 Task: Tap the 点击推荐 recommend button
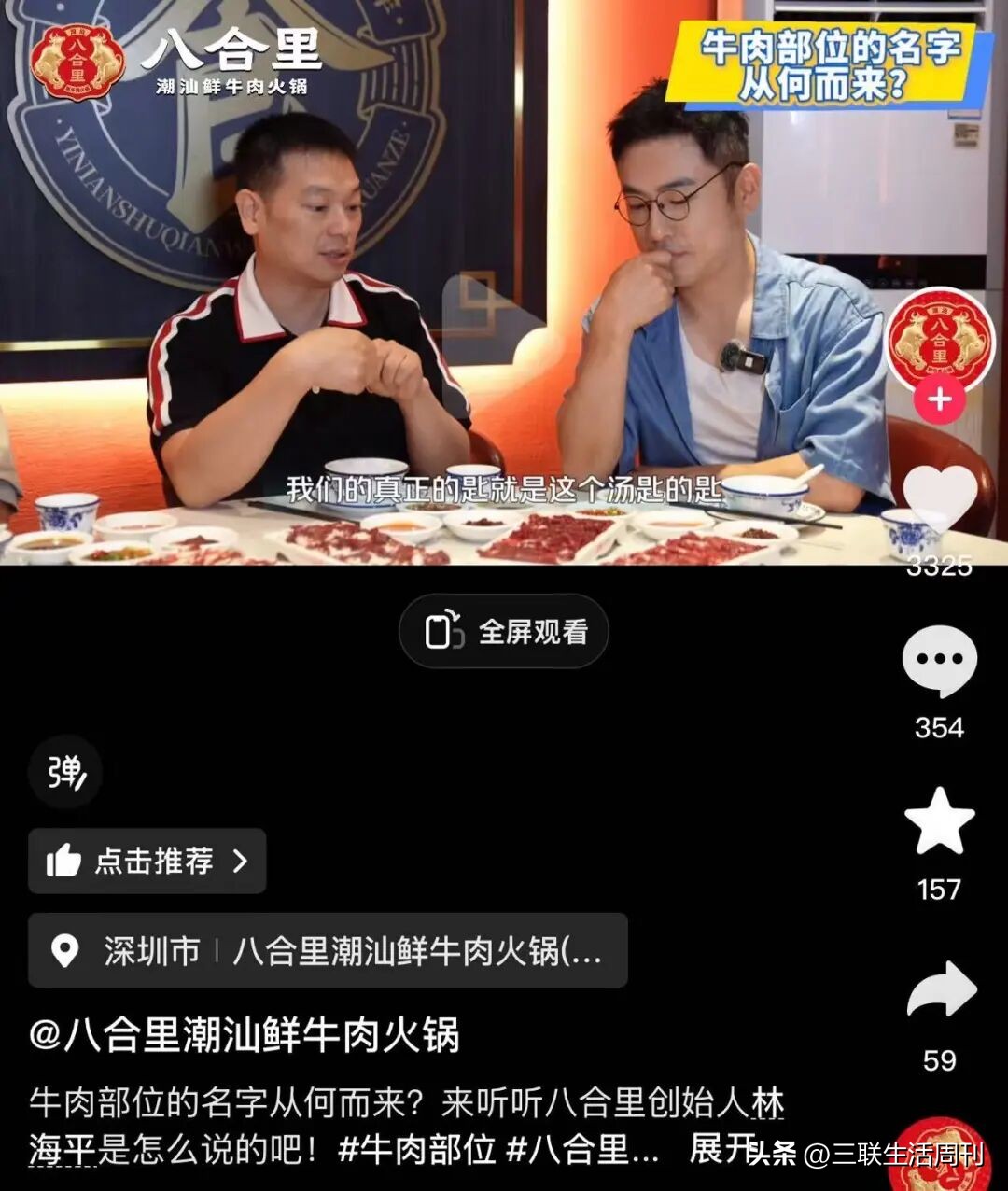tap(147, 861)
